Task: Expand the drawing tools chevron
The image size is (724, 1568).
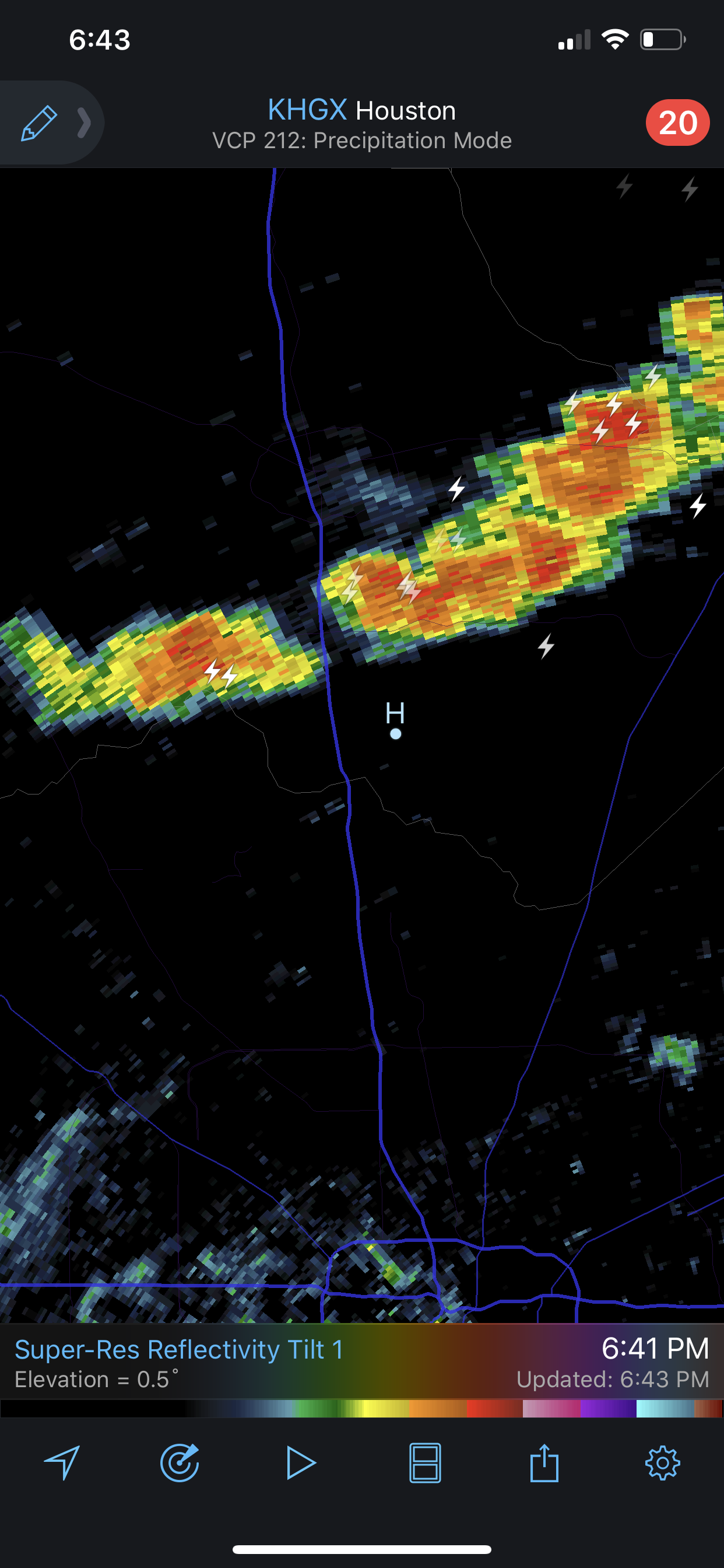Action: 85,123
